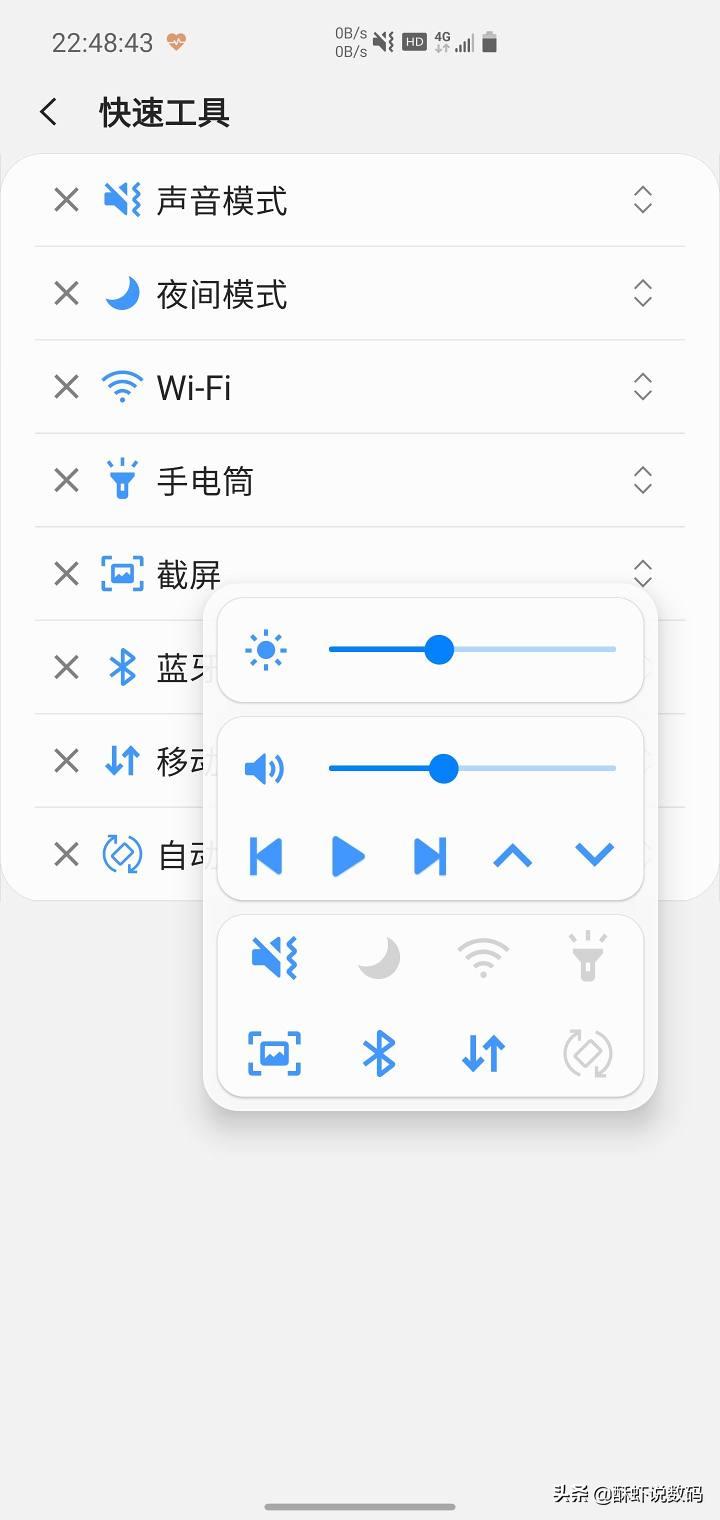Image resolution: width=720 pixels, height=1520 pixels.
Task: Expand options for Wi-Fi entry
Action: (642, 387)
